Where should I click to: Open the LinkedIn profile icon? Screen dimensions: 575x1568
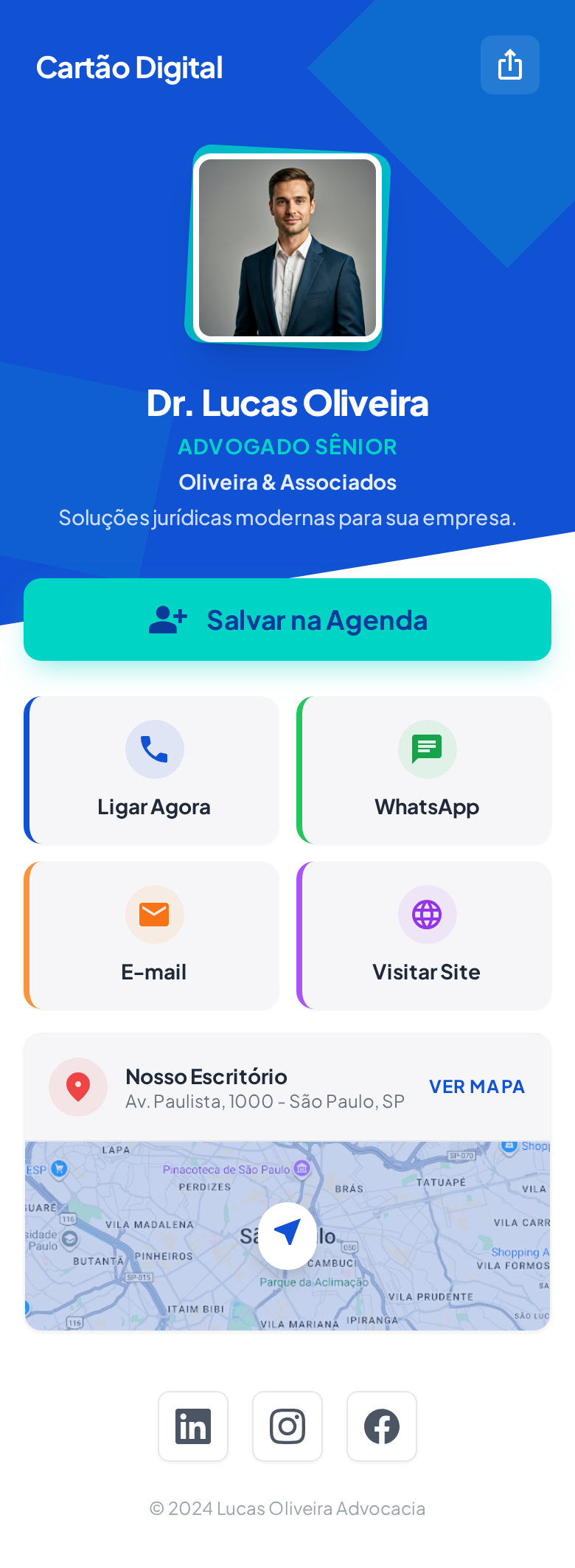coord(193,1426)
